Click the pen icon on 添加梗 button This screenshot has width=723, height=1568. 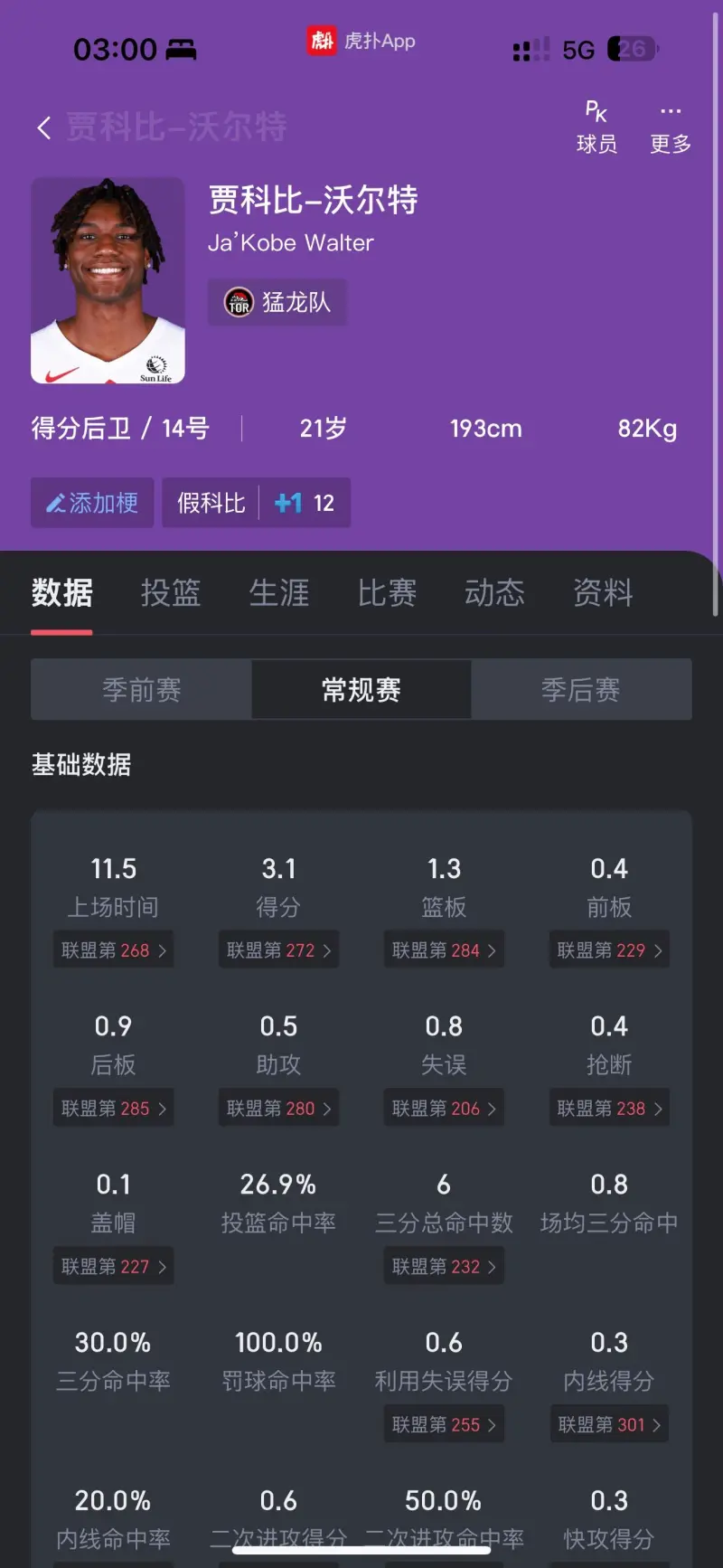(x=57, y=503)
